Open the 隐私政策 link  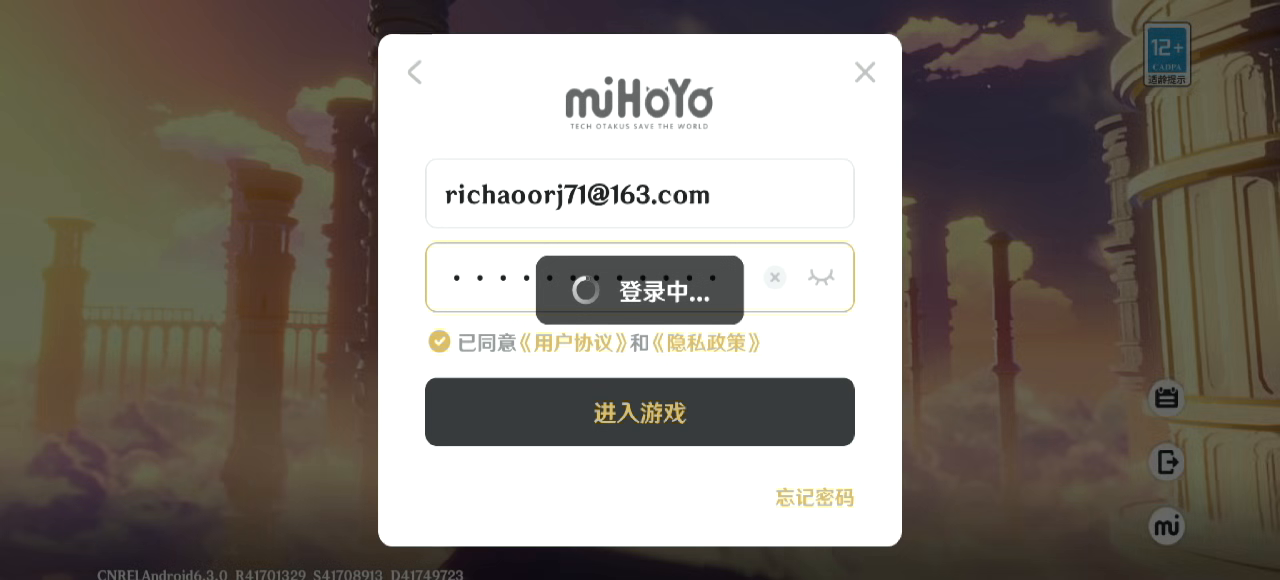point(706,343)
